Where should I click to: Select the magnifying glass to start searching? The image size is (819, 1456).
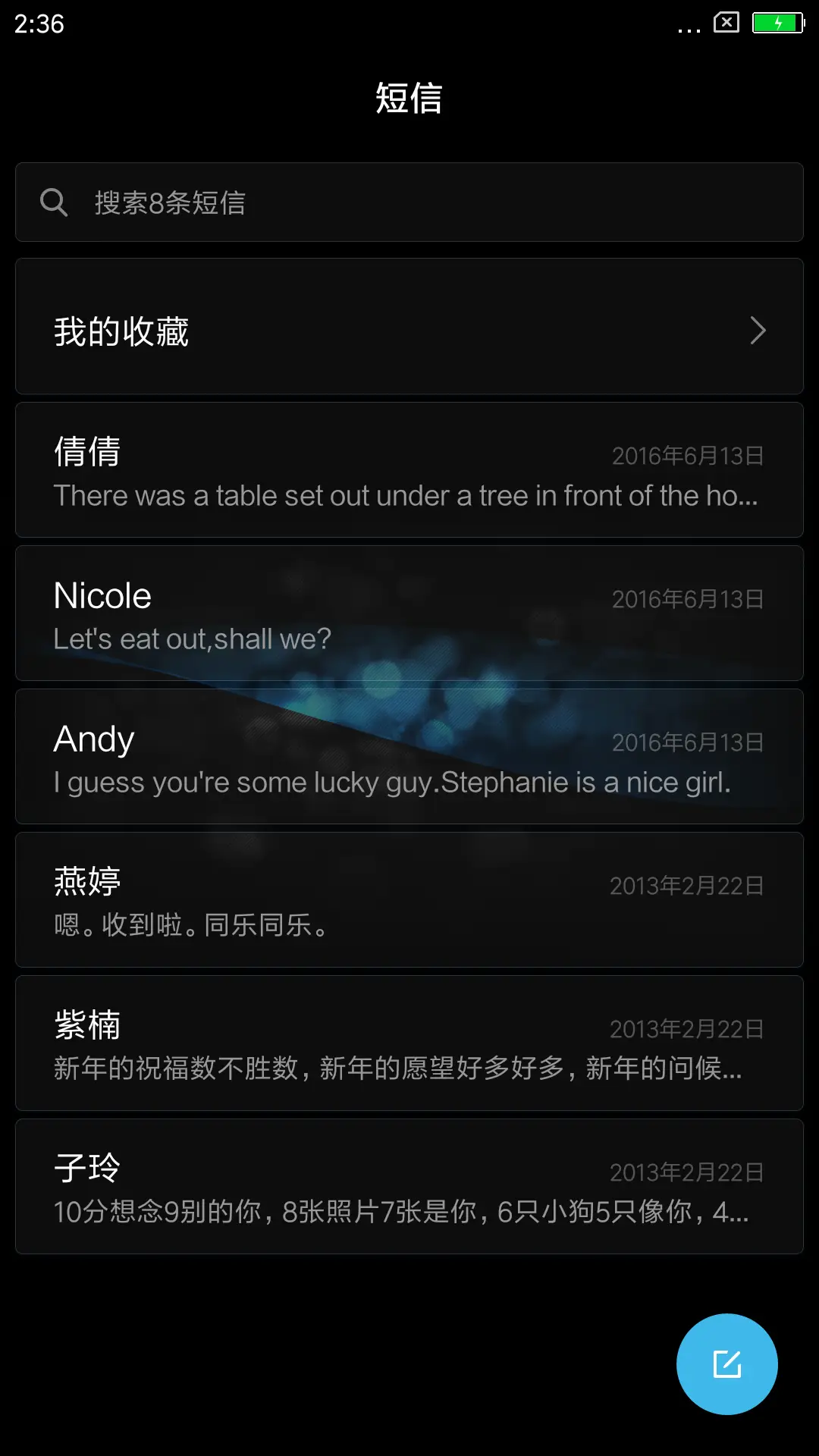pyautogui.click(x=55, y=202)
